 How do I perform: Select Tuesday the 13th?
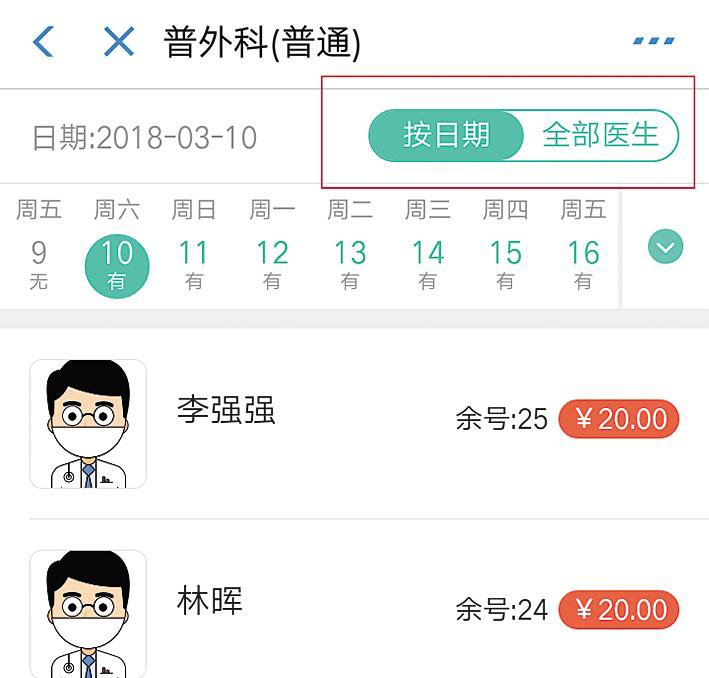(350, 252)
